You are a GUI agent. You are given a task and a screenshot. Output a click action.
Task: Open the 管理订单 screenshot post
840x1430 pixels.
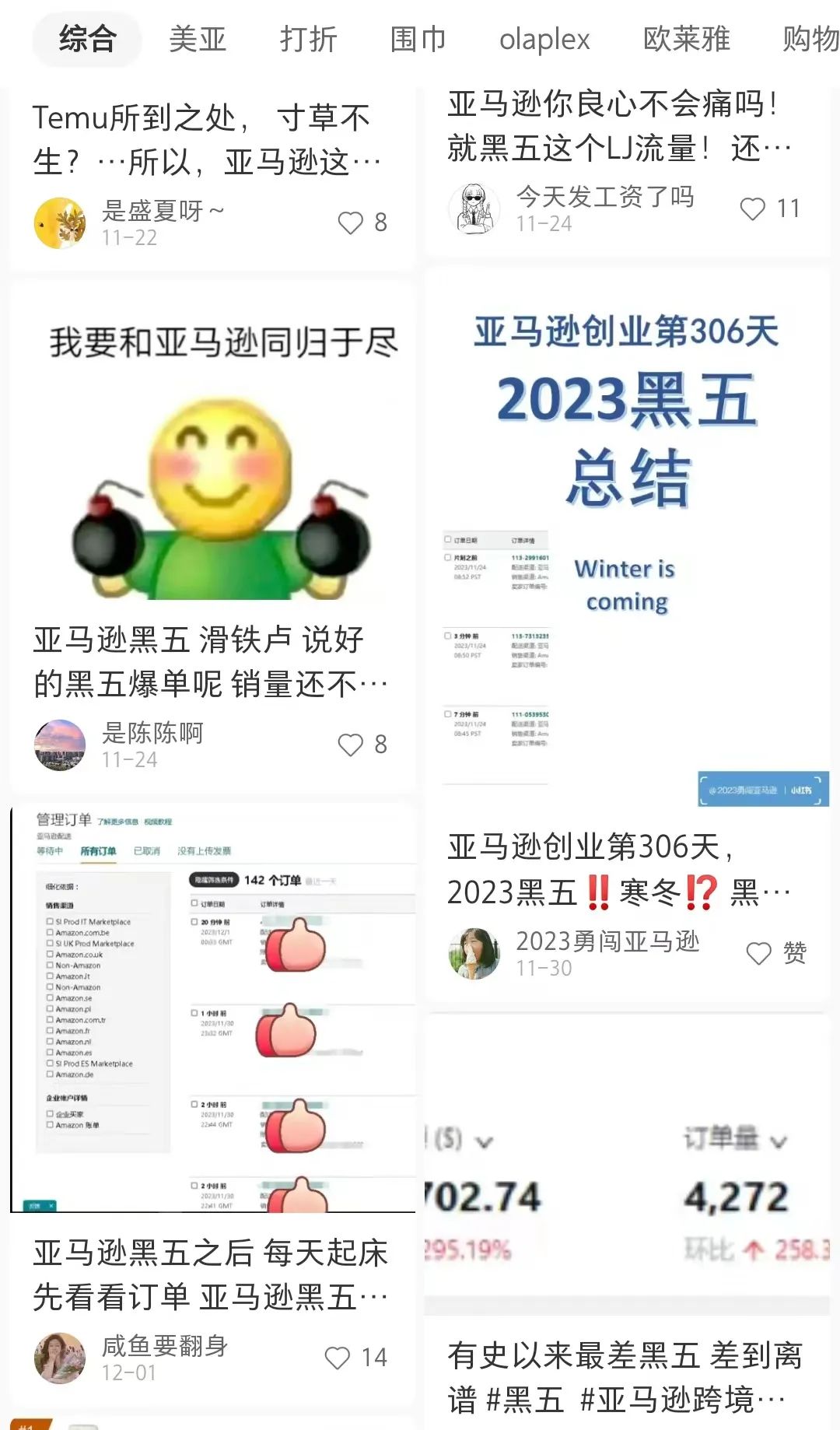tap(212, 1010)
